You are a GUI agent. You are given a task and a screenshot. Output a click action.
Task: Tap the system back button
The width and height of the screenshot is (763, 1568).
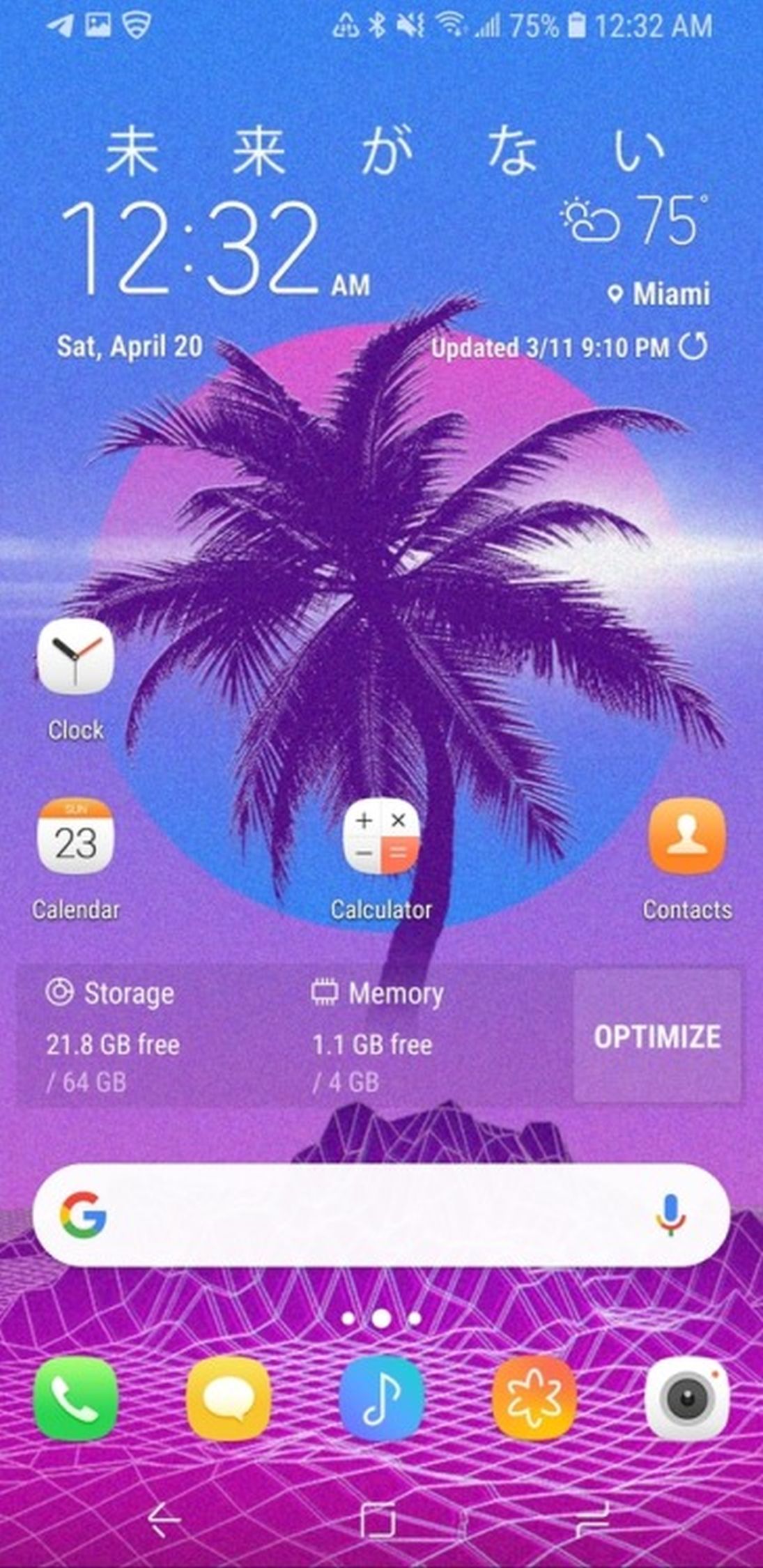pos(164,1519)
